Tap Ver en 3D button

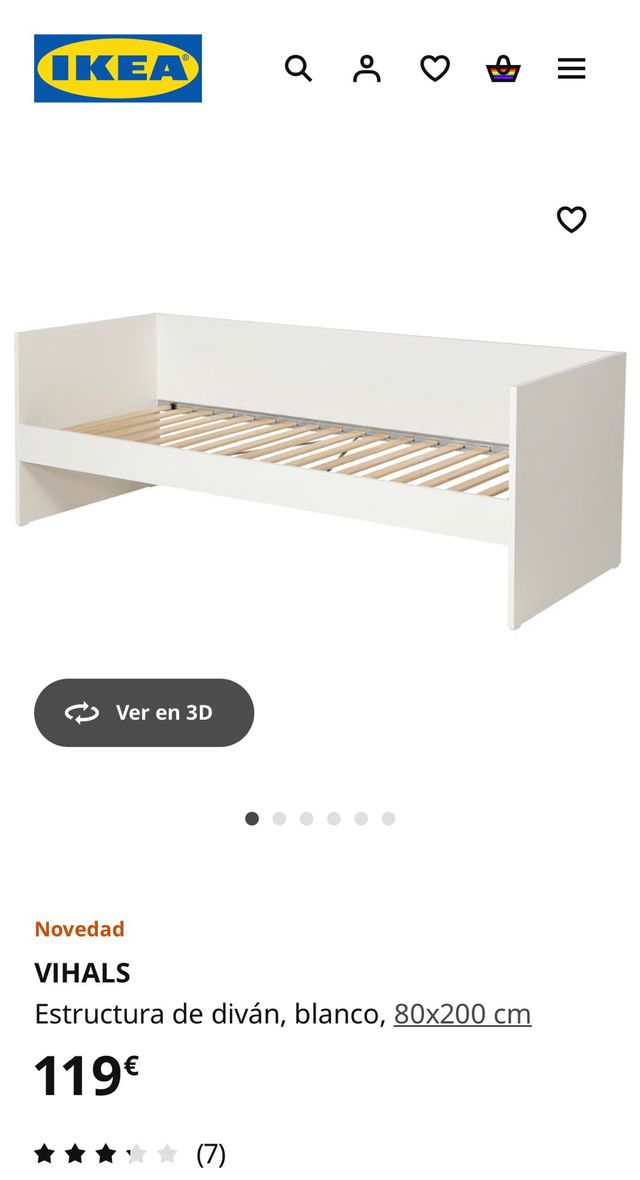coord(144,712)
